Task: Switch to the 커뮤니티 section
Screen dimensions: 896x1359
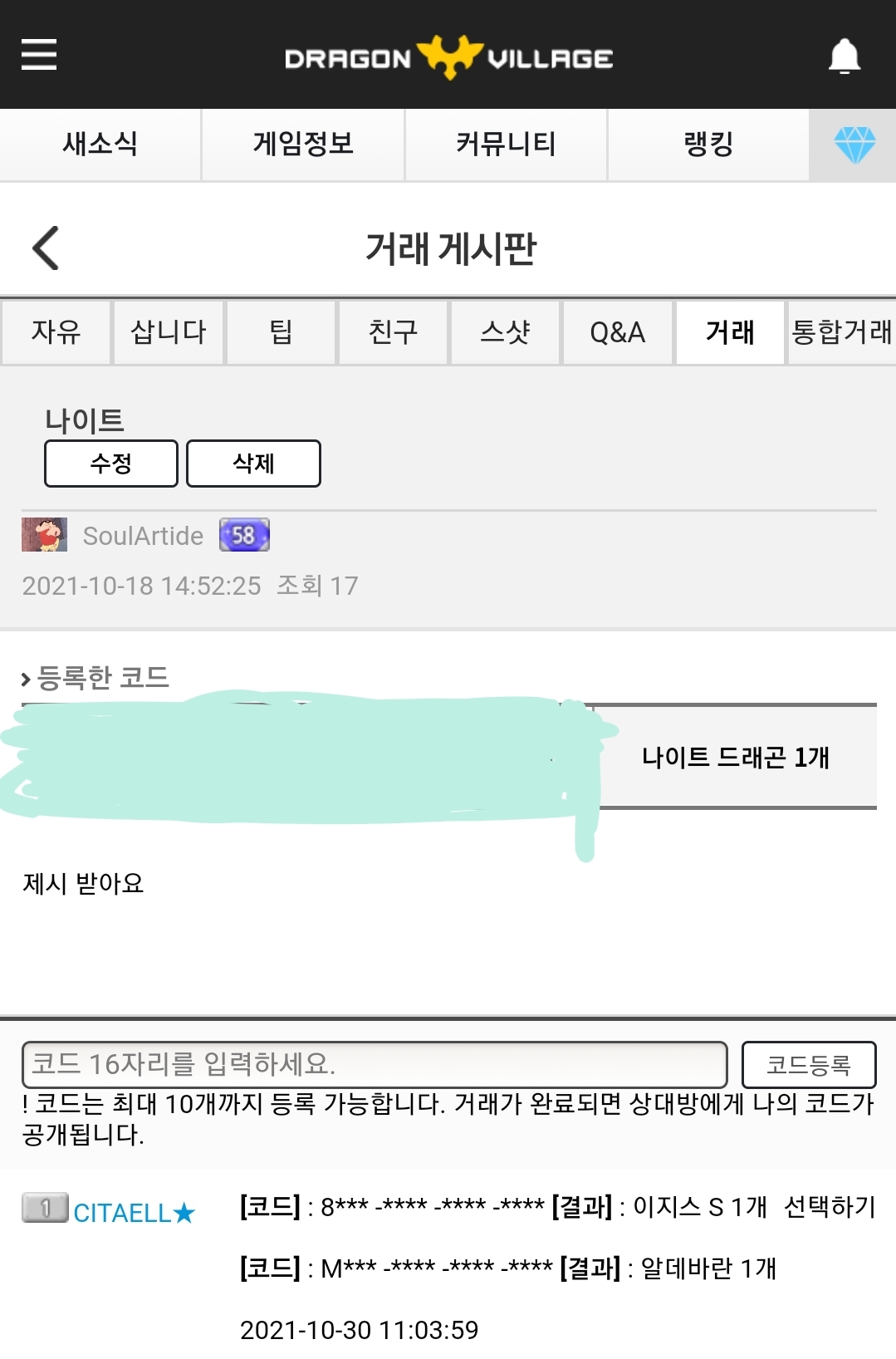Action: 506,145
